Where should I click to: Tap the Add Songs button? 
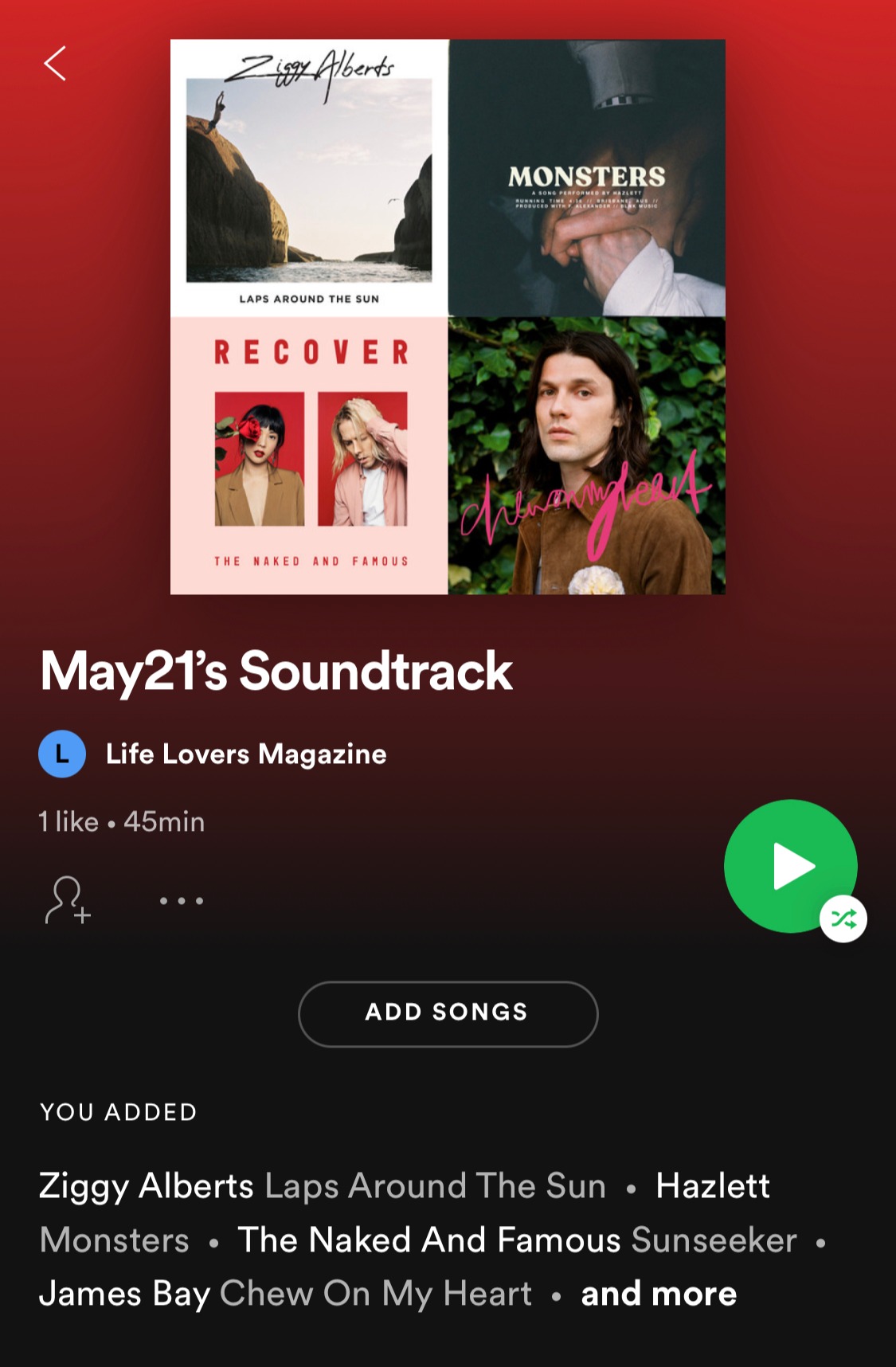tap(448, 1013)
